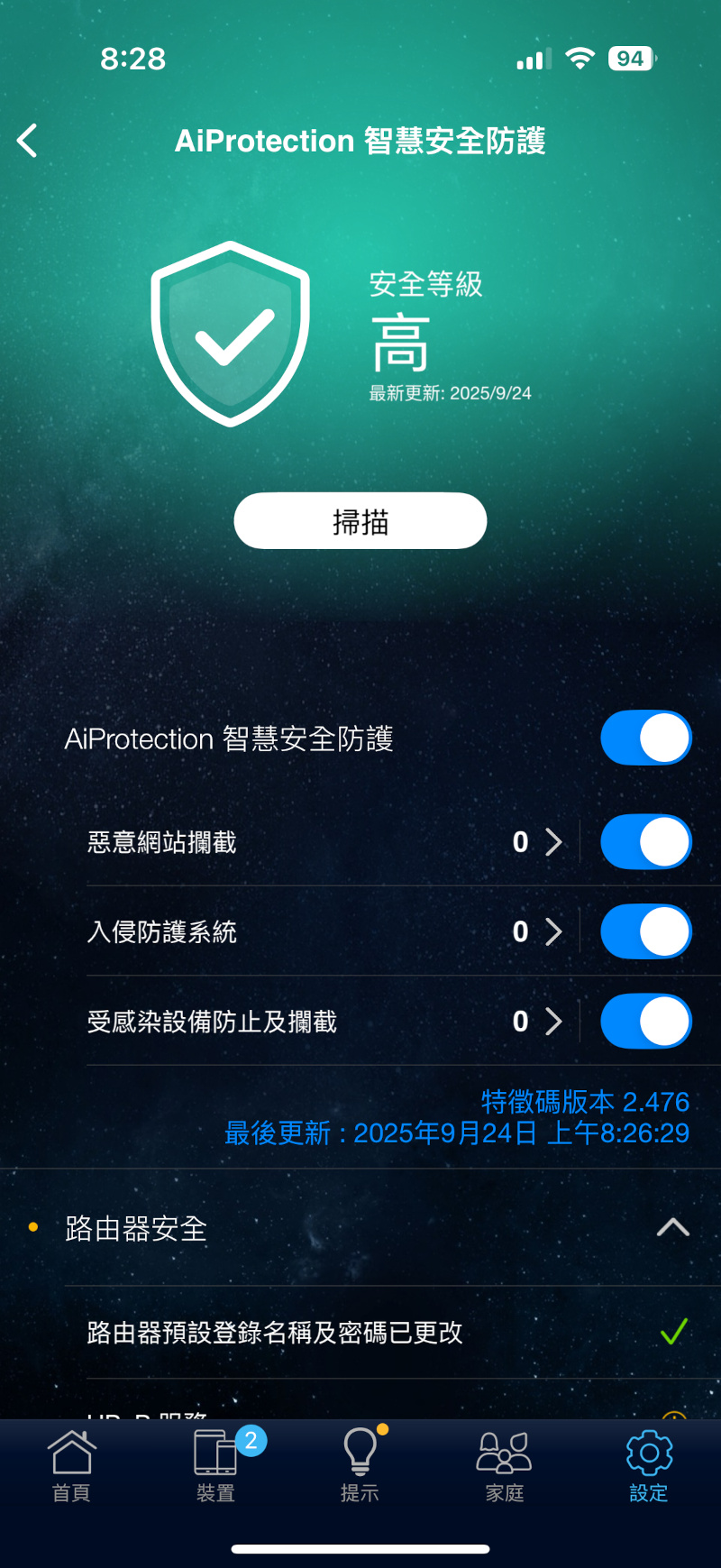Disable the 惡意網站攔截 switch
The height and width of the screenshot is (1568, 721).
click(x=645, y=842)
